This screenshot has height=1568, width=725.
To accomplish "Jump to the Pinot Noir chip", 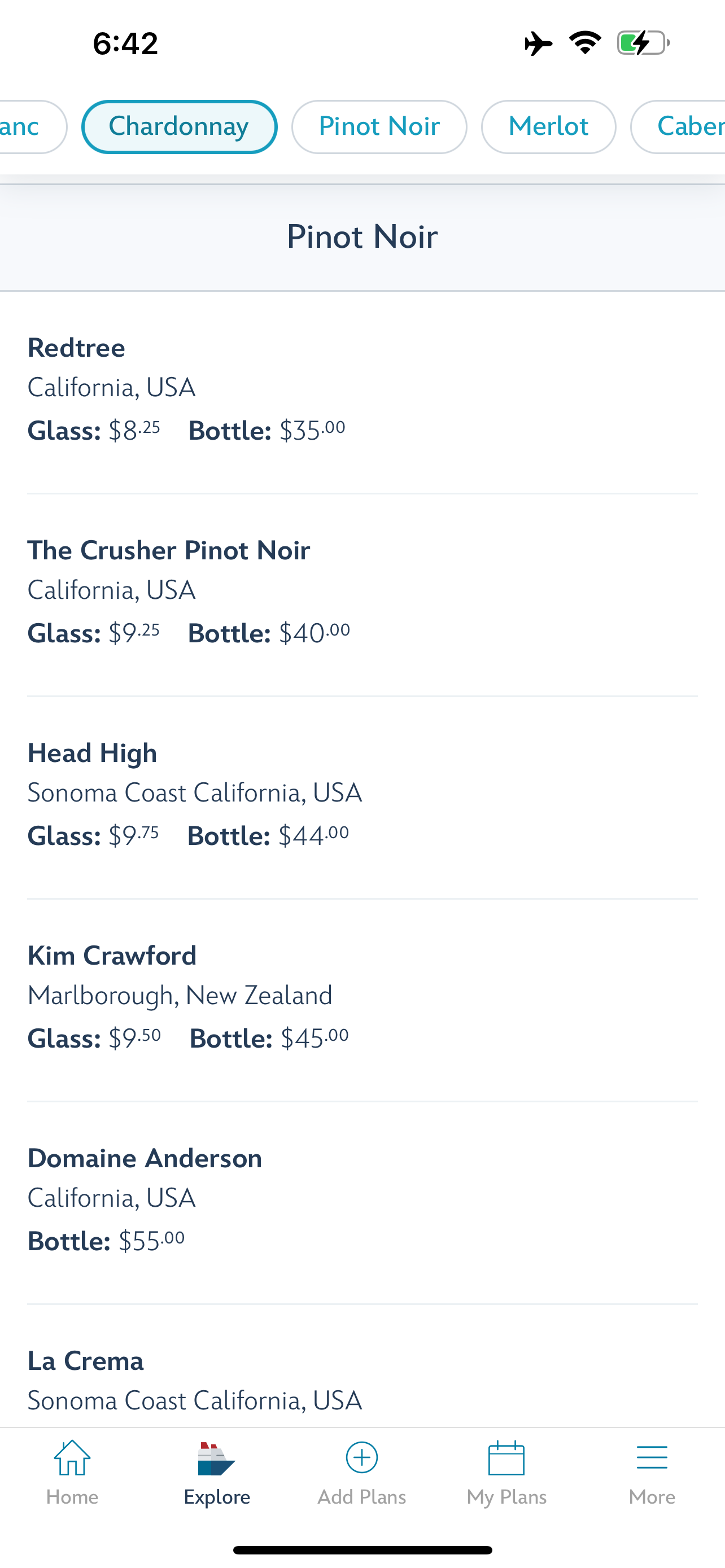I will 379,126.
